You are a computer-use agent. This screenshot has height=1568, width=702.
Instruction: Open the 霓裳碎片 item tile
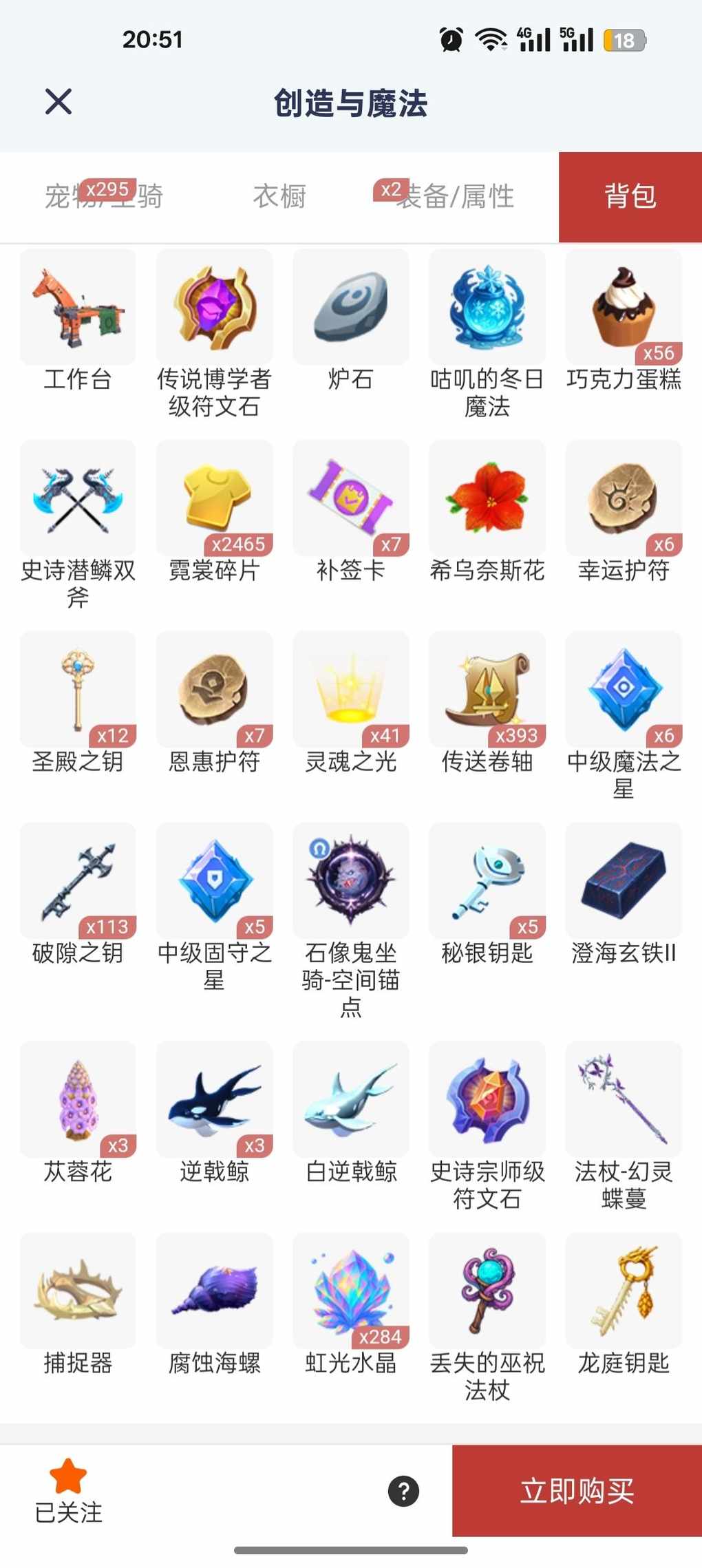(214, 499)
